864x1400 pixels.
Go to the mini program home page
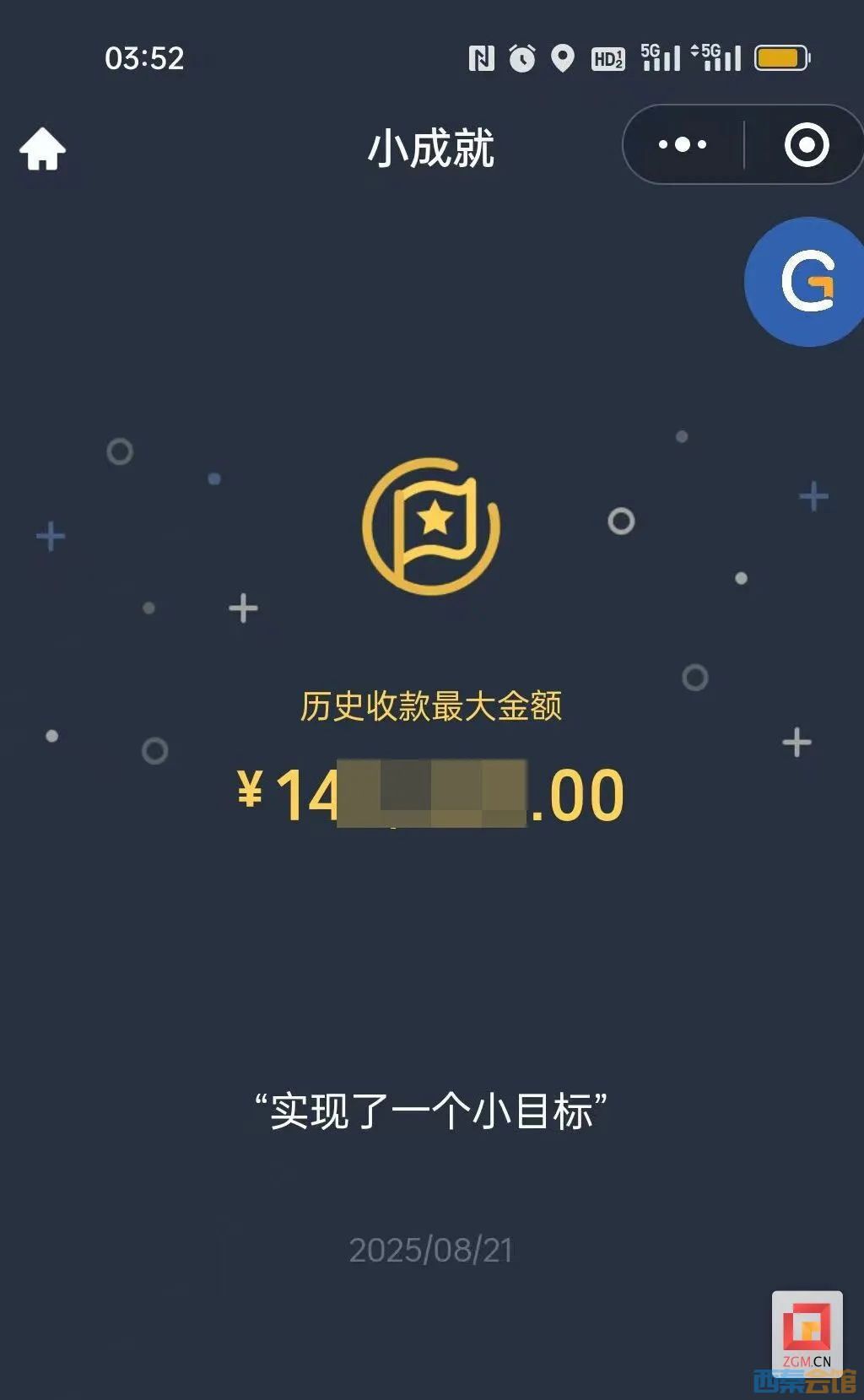(x=42, y=149)
